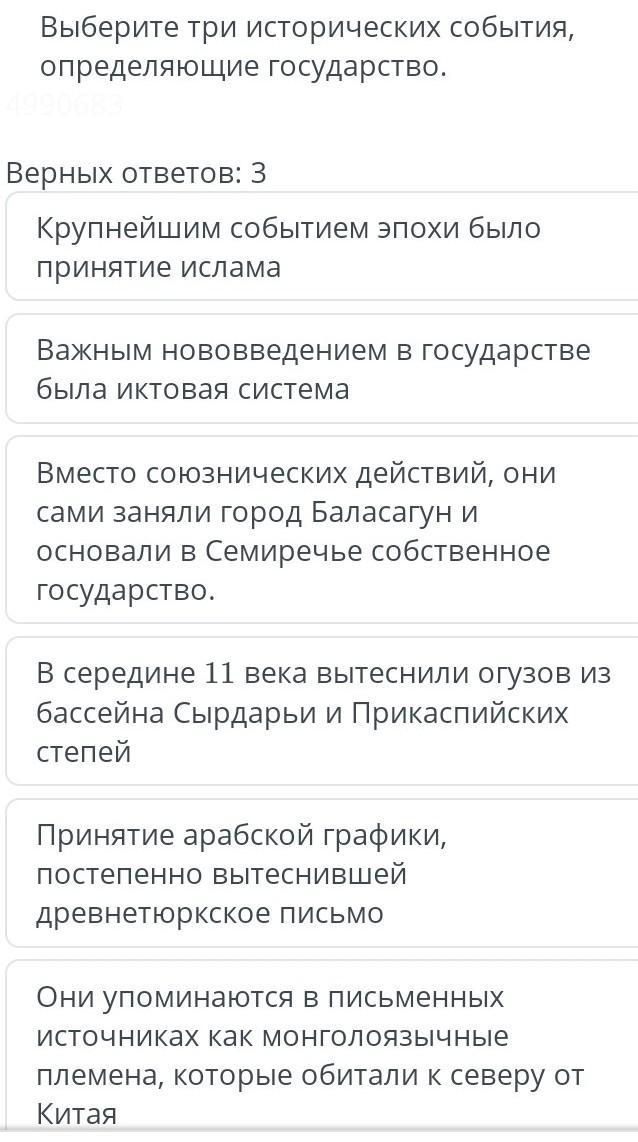Choose the answer about арабской графики
Viewport: 638px width, 1142px height.
click(320, 873)
